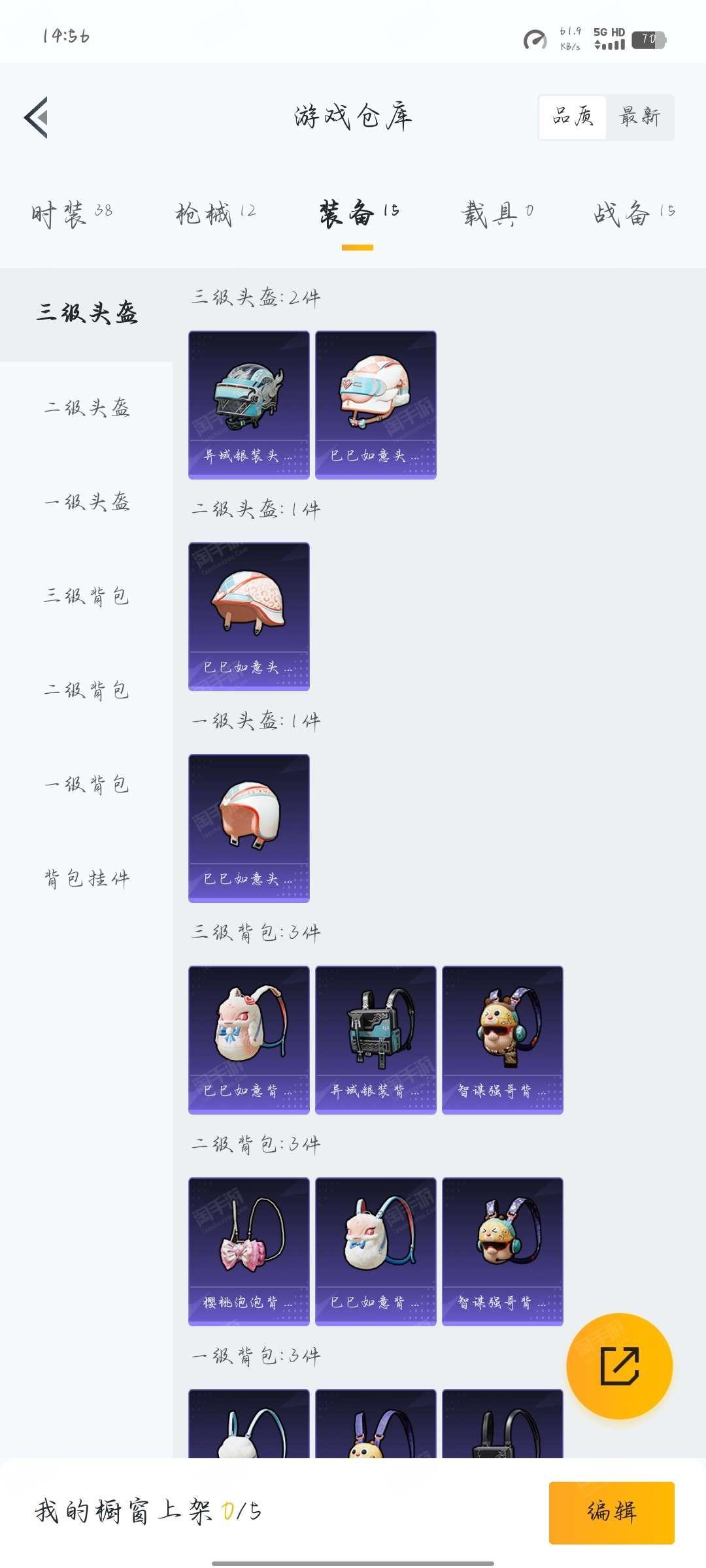The height and width of the screenshot is (1568, 706).
Task: Open the 战备 tab
Action: click(634, 214)
